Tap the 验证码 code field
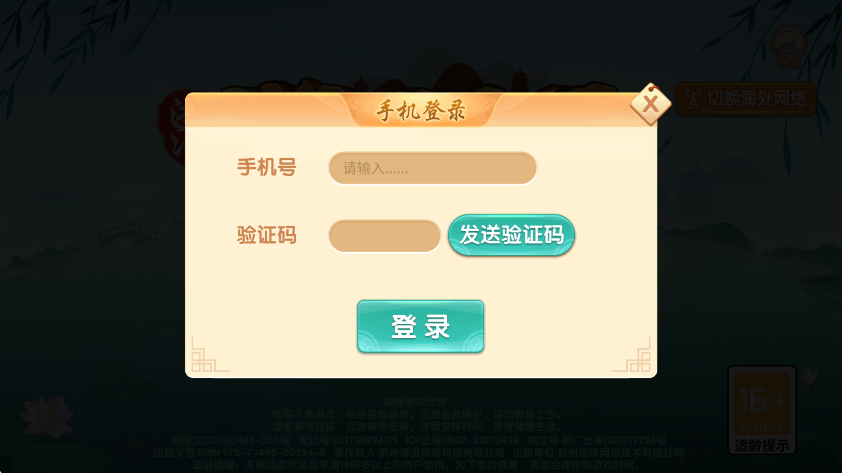 [x=384, y=236]
